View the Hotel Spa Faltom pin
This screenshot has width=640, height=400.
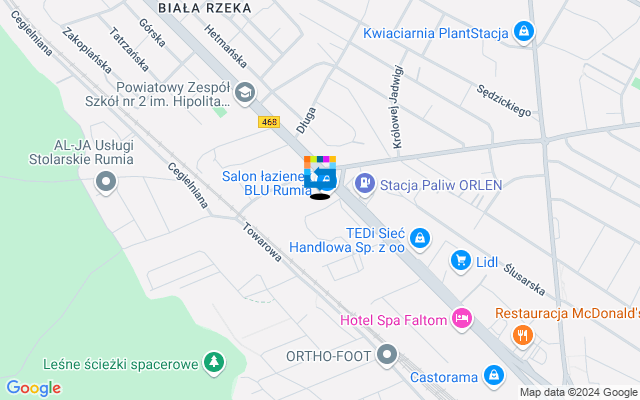(x=461, y=319)
